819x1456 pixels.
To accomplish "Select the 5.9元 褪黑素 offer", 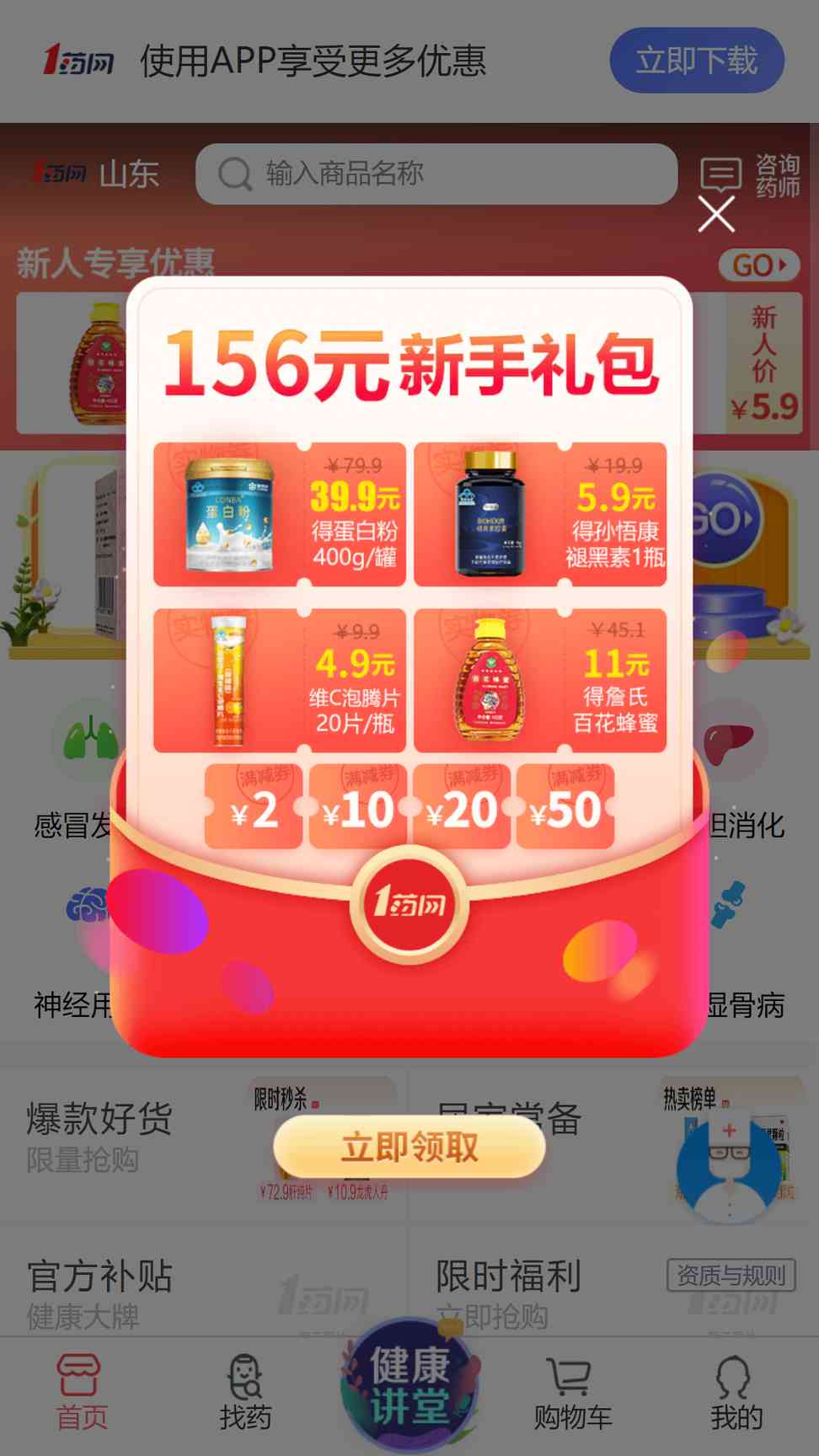I will [x=540, y=514].
